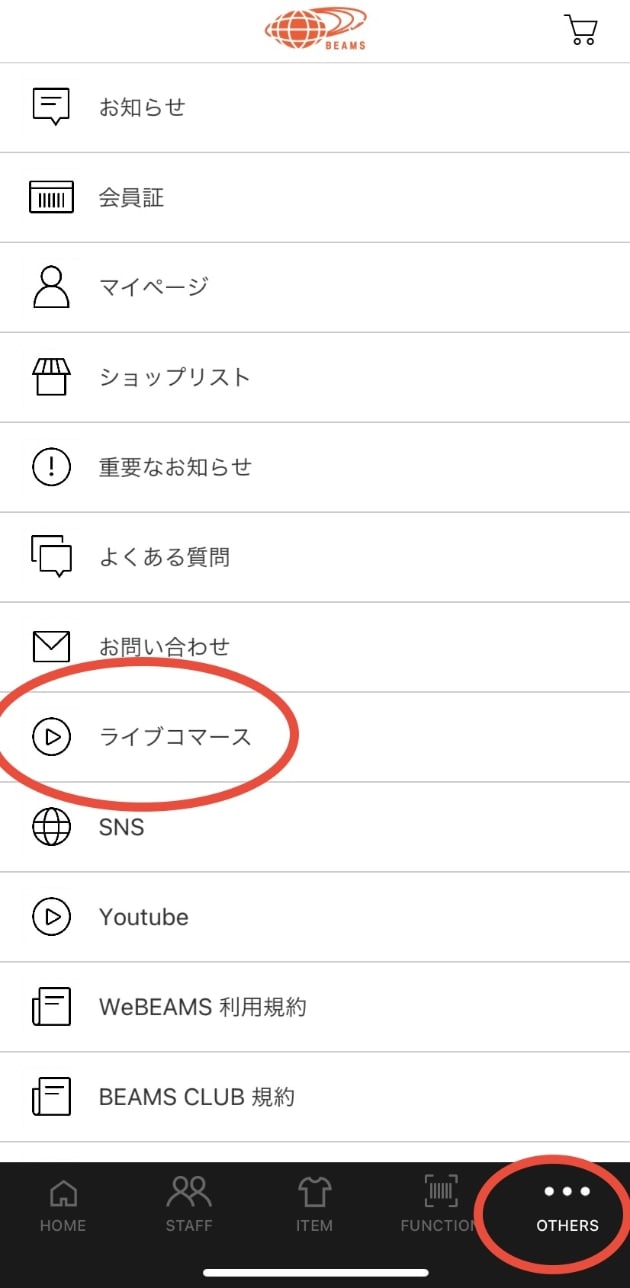The width and height of the screenshot is (630, 1288).
Task: Open BEAMS CLUB 規約
Action: tap(315, 1097)
